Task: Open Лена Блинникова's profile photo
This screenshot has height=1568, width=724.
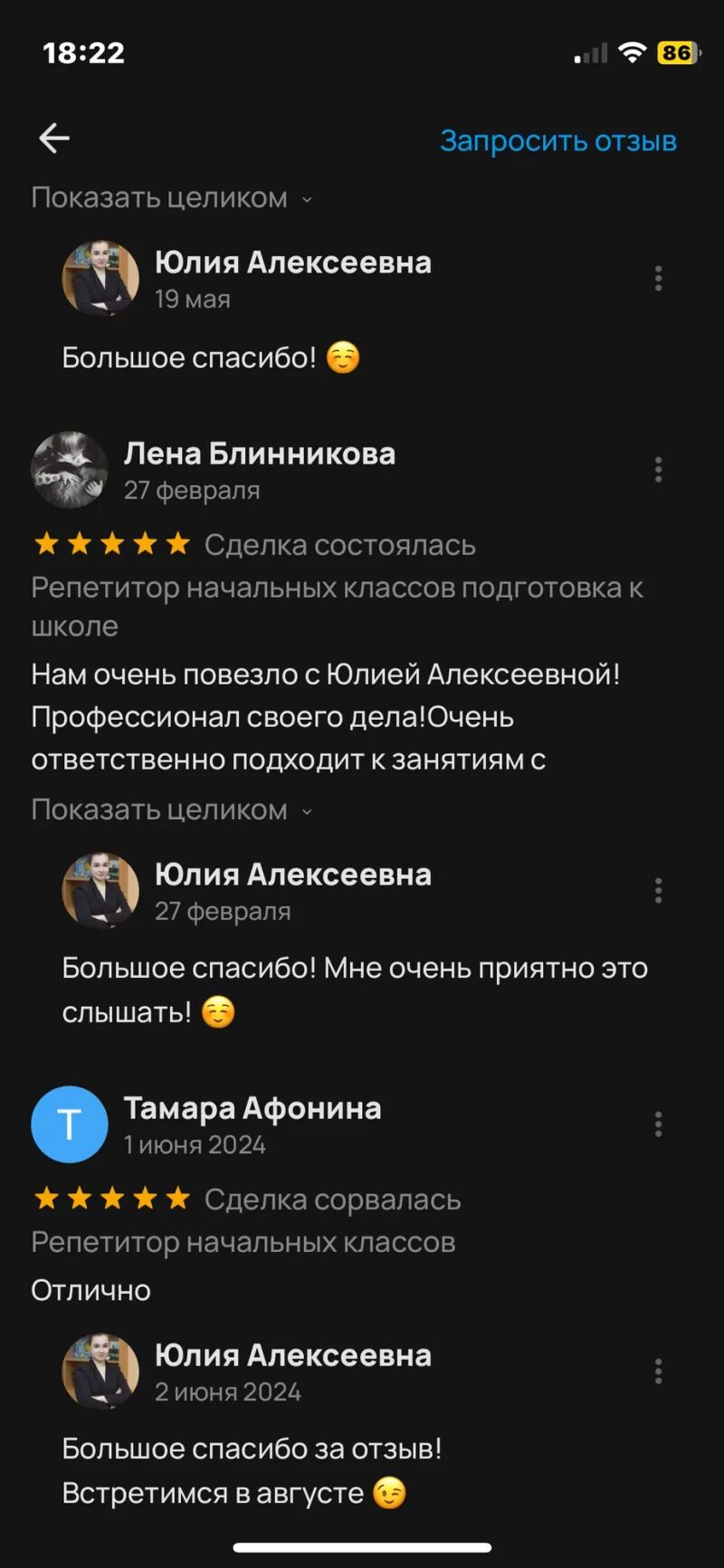Action: (x=70, y=470)
